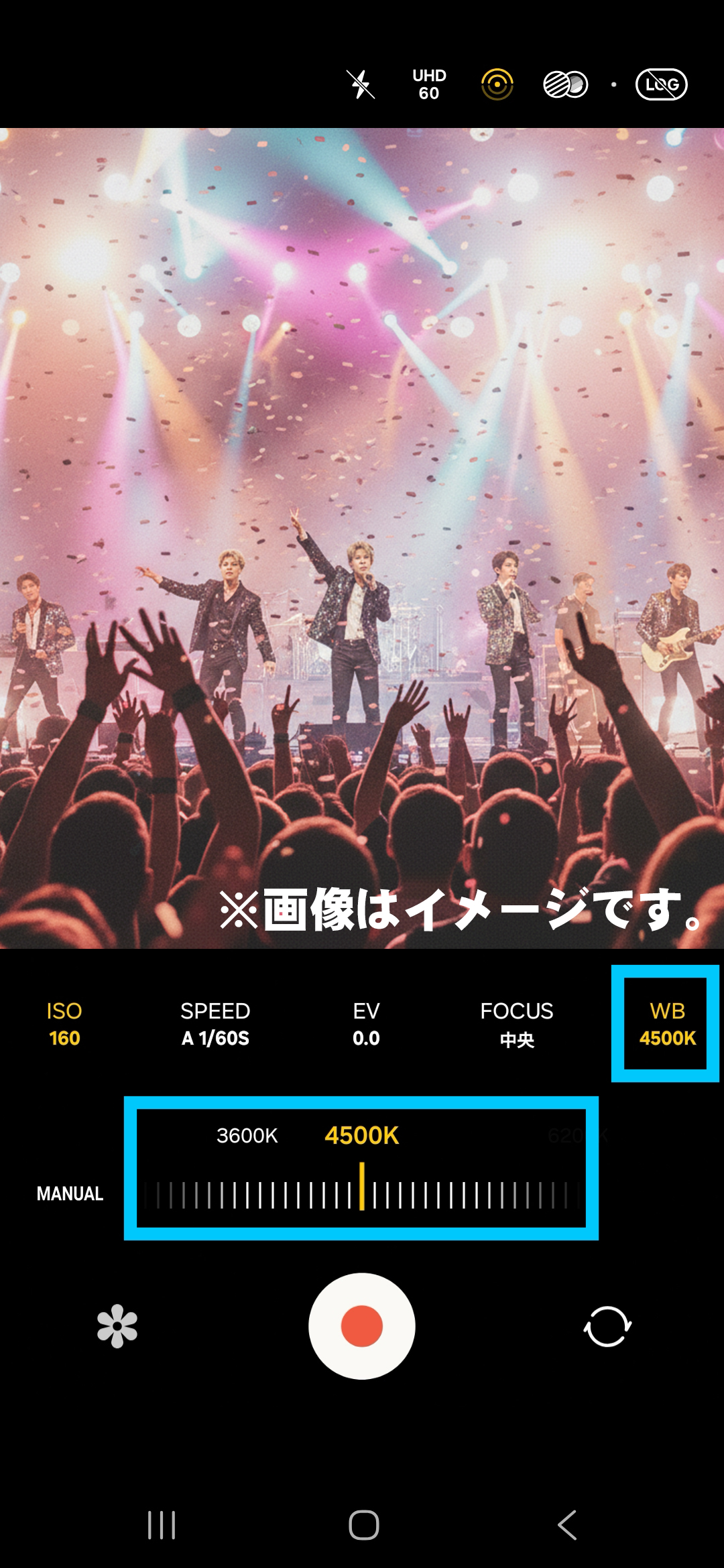This screenshot has height=1568, width=724.
Task: Open the striped double-circle effects icon
Action: (565, 84)
